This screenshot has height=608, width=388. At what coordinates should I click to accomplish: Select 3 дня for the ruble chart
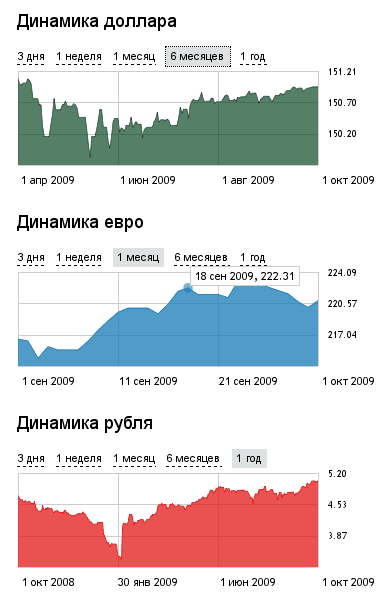click(x=31, y=458)
